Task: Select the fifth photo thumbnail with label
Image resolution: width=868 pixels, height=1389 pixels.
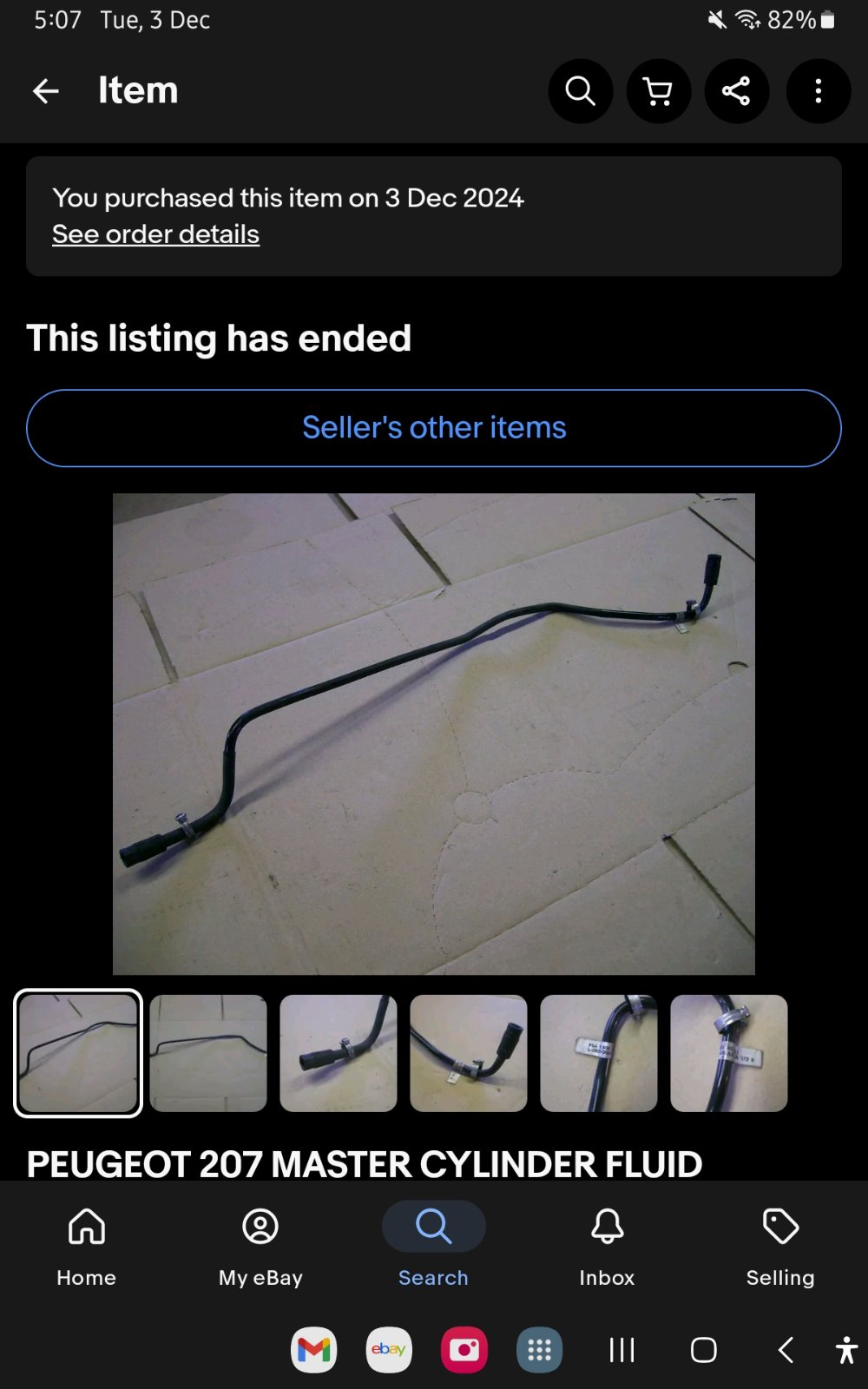Action: [599, 1053]
